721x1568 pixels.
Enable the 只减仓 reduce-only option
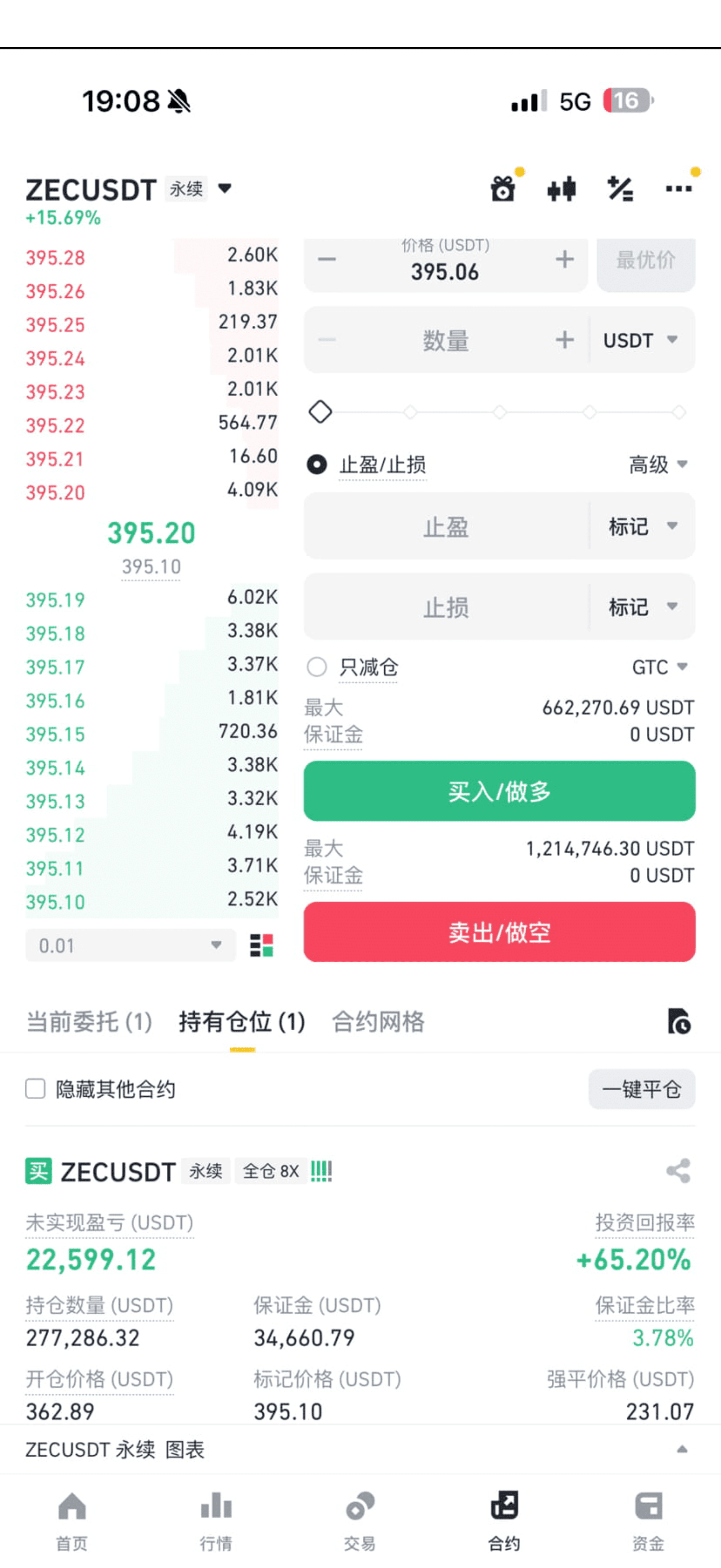317,667
